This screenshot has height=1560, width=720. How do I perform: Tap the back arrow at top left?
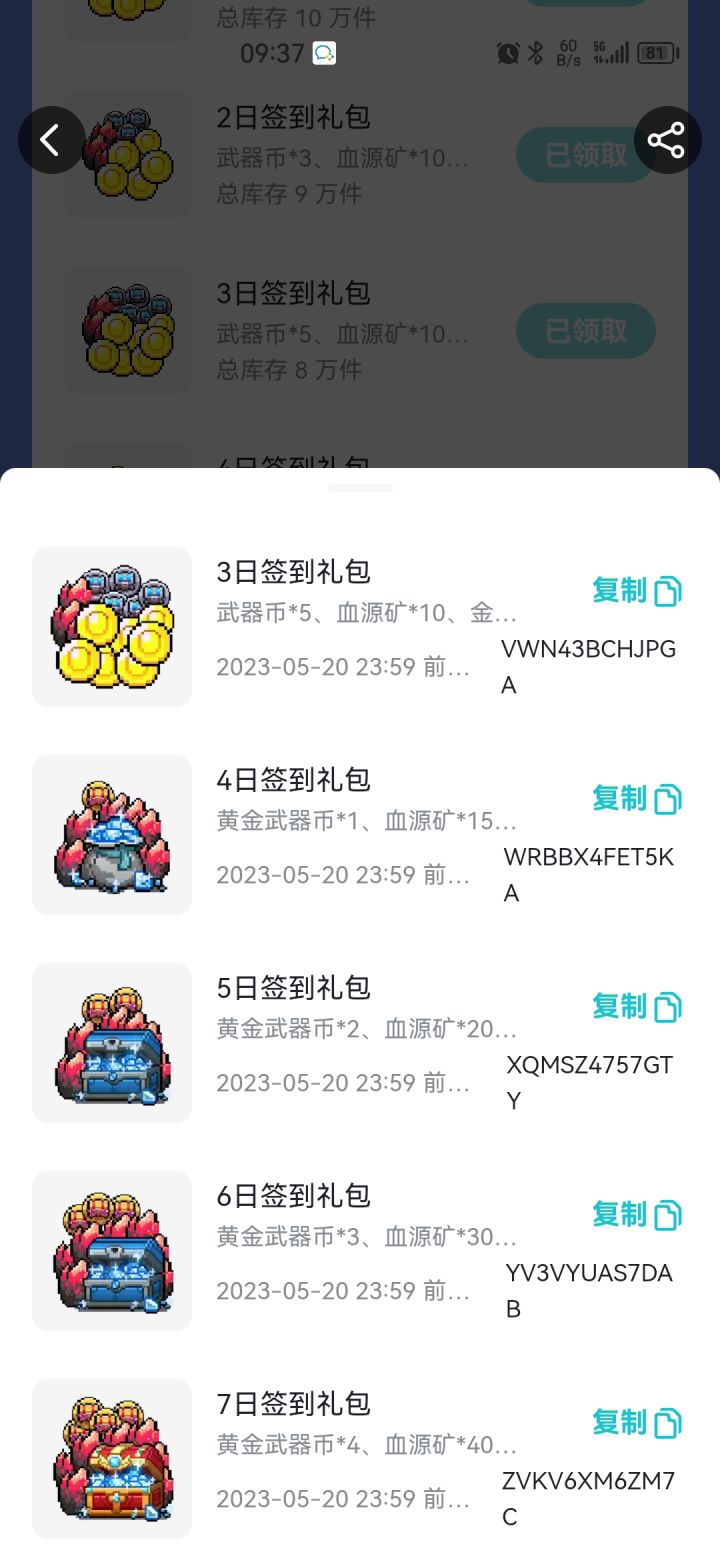52,140
